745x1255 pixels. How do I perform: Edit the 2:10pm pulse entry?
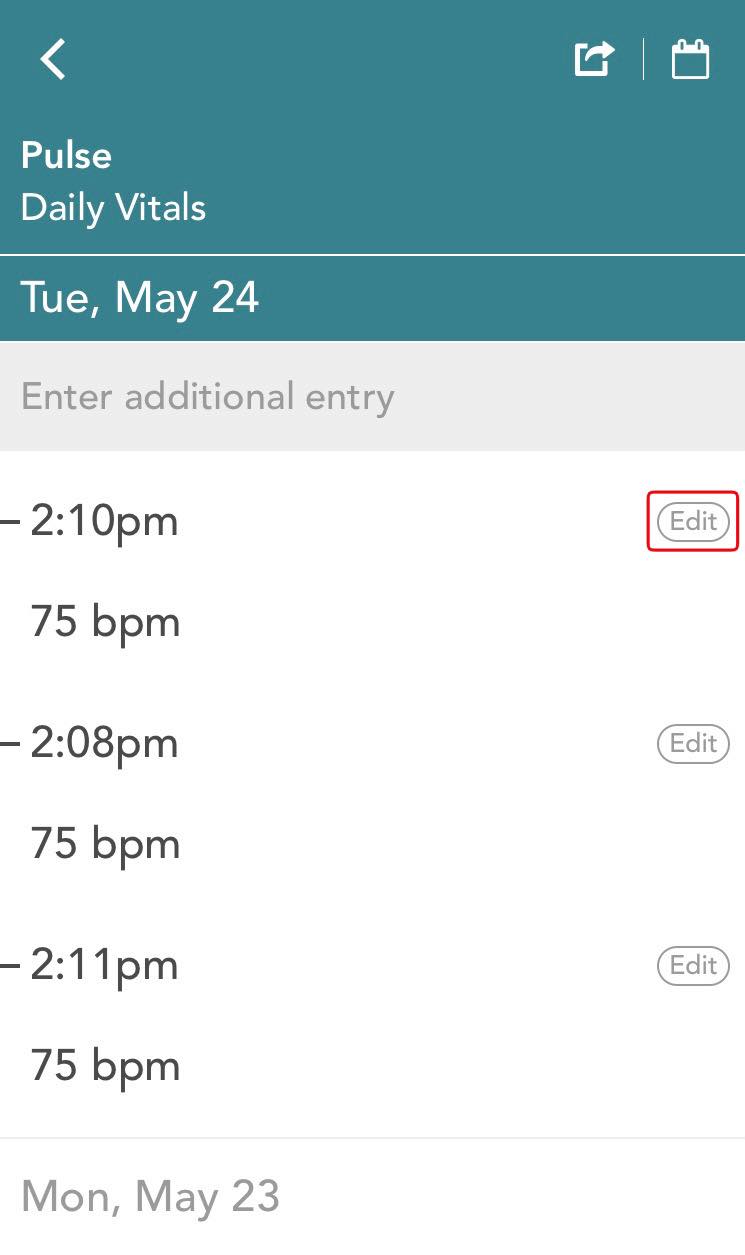(693, 521)
